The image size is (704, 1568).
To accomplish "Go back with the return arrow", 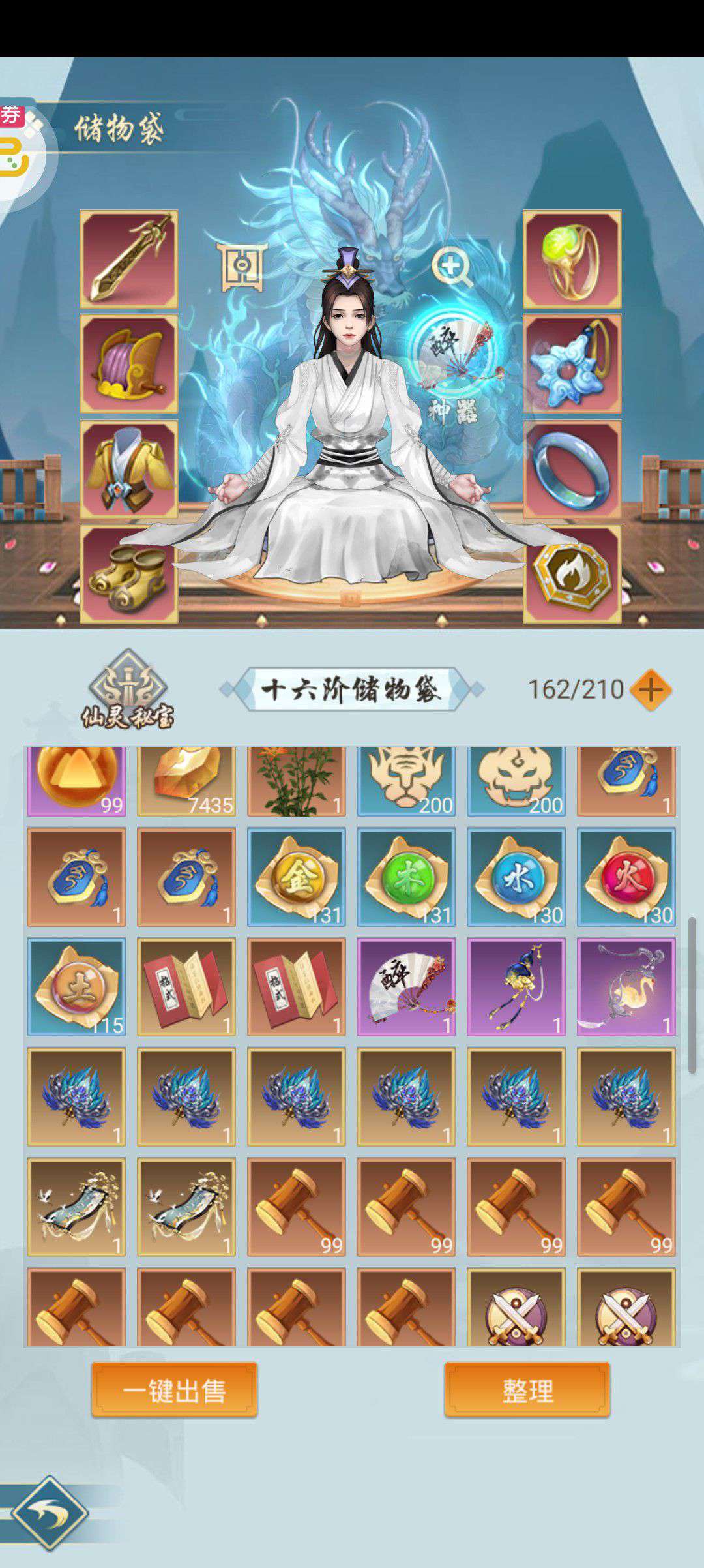I will click(50, 1513).
